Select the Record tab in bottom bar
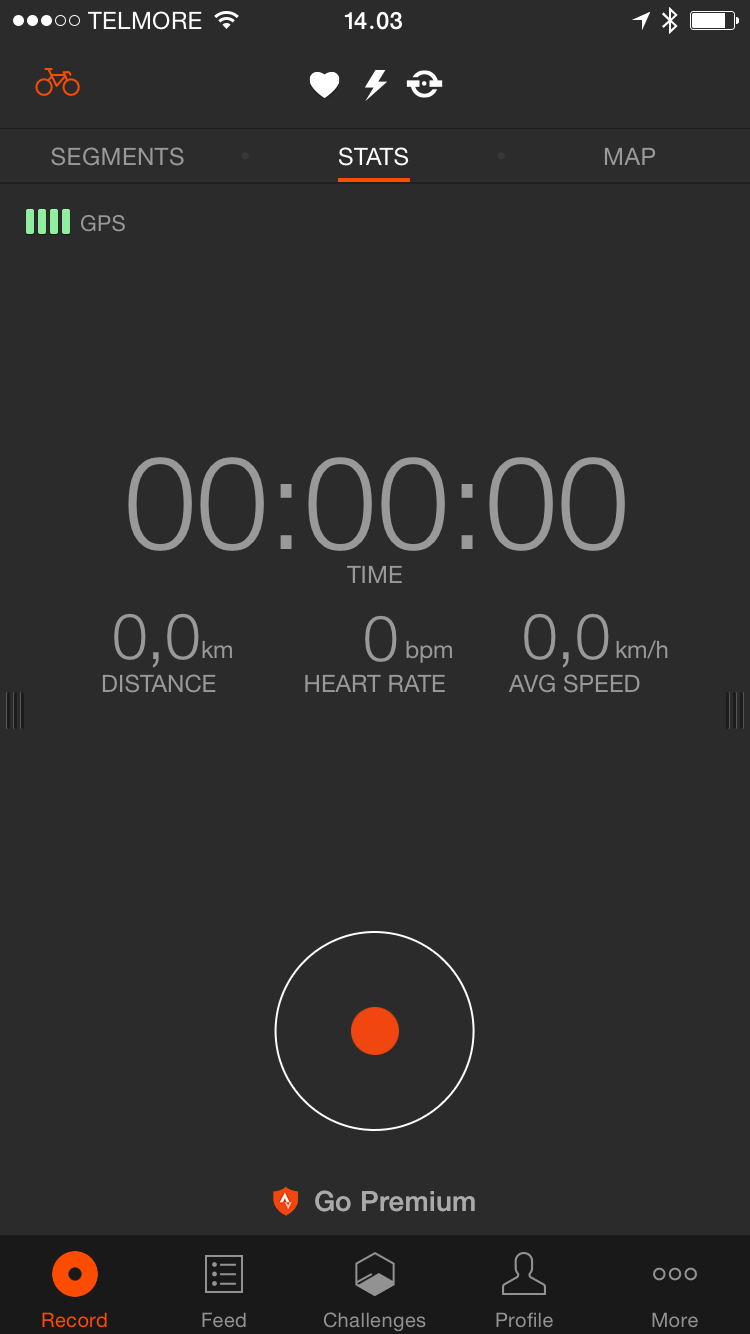Screen dimensions: 750x1334 (75, 1290)
